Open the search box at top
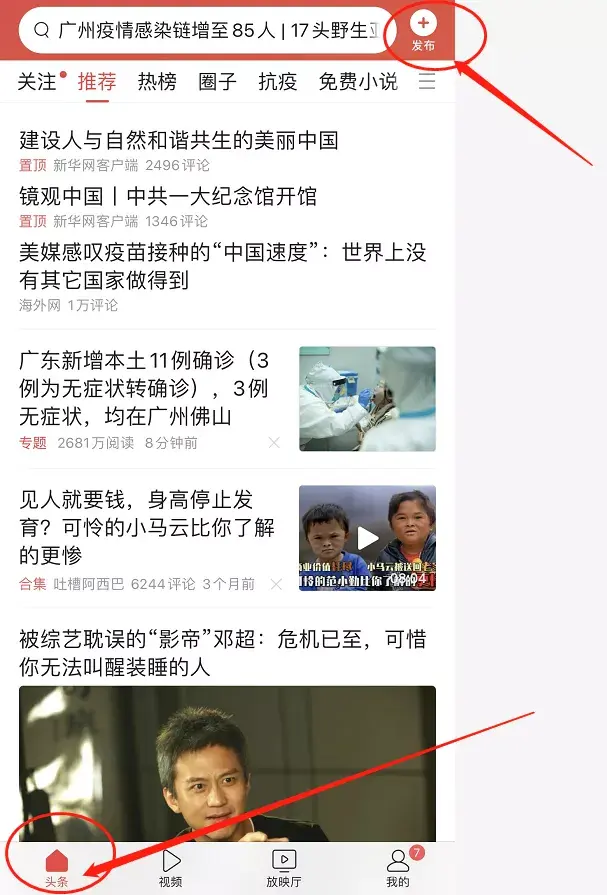 [x=208, y=30]
